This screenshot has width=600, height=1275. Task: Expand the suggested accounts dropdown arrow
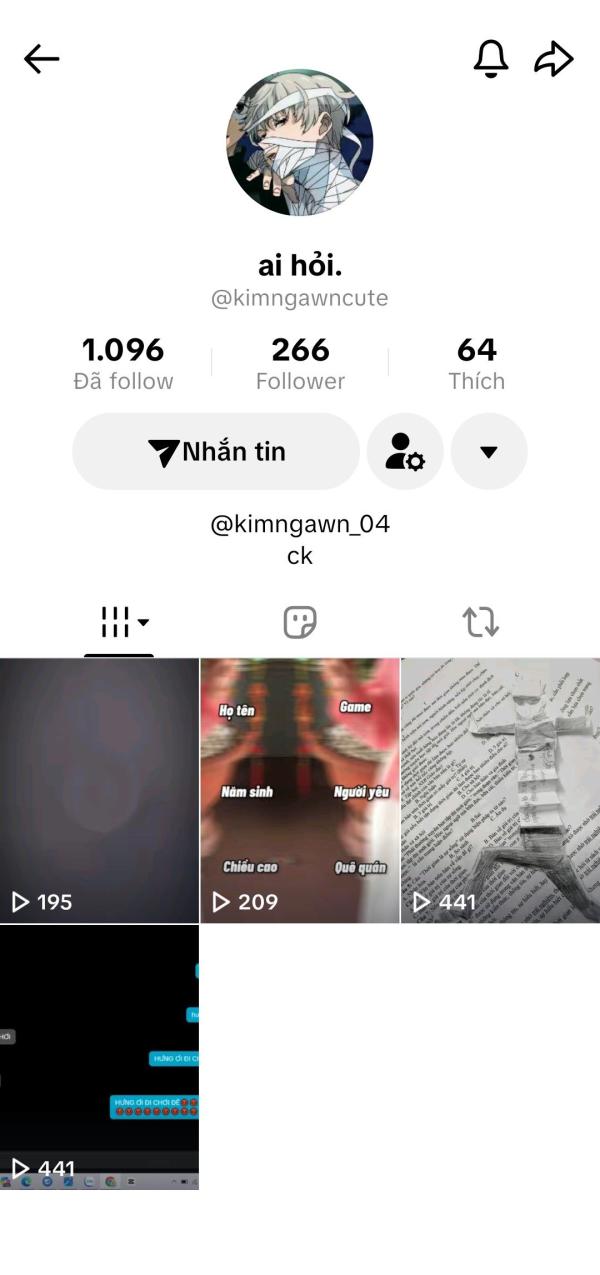point(489,452)
